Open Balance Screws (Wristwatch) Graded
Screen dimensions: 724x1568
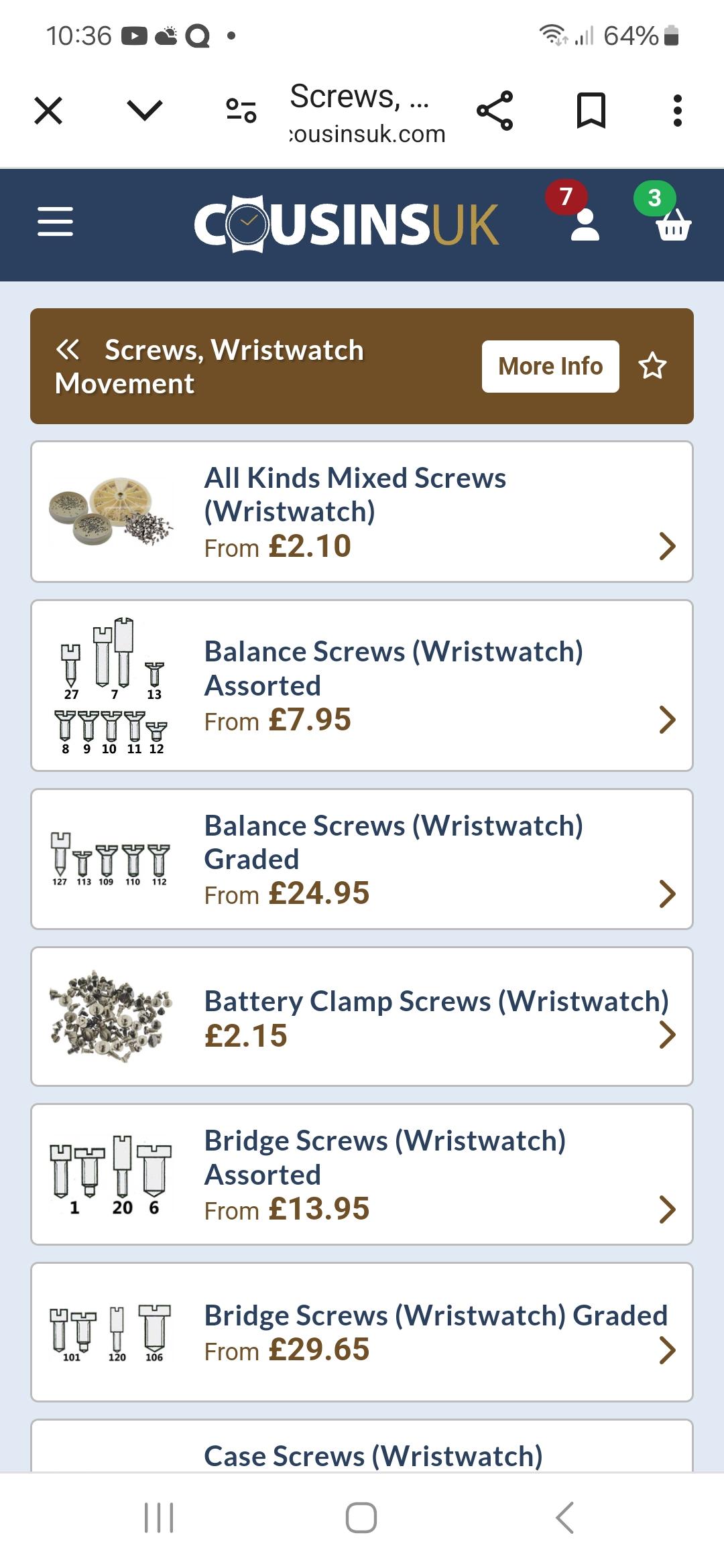coord(362,859)
